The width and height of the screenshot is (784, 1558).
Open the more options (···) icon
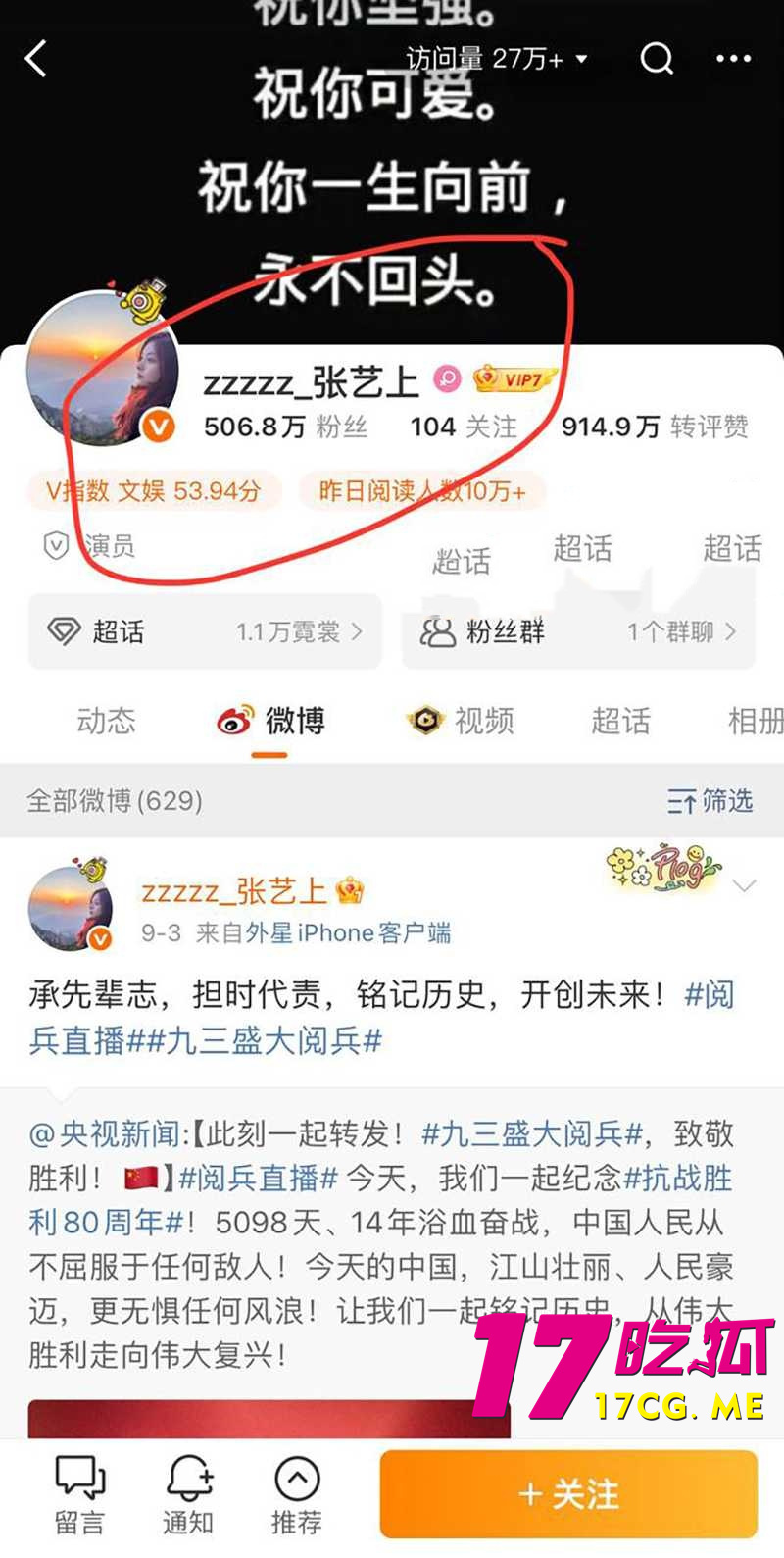(x=731, y=59)
